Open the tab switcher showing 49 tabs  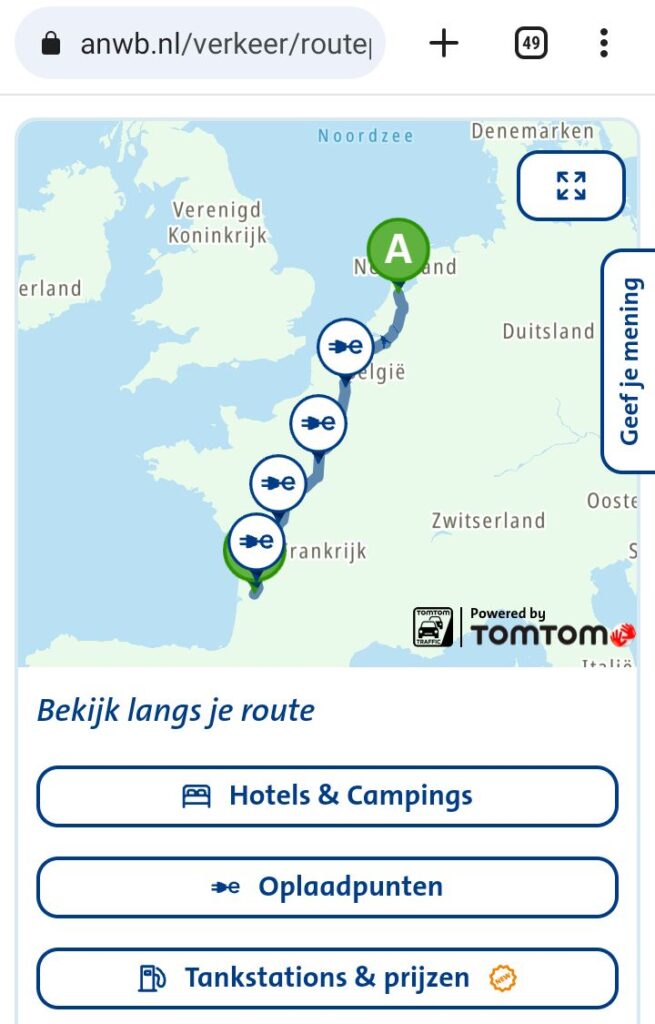pos(531,43)
